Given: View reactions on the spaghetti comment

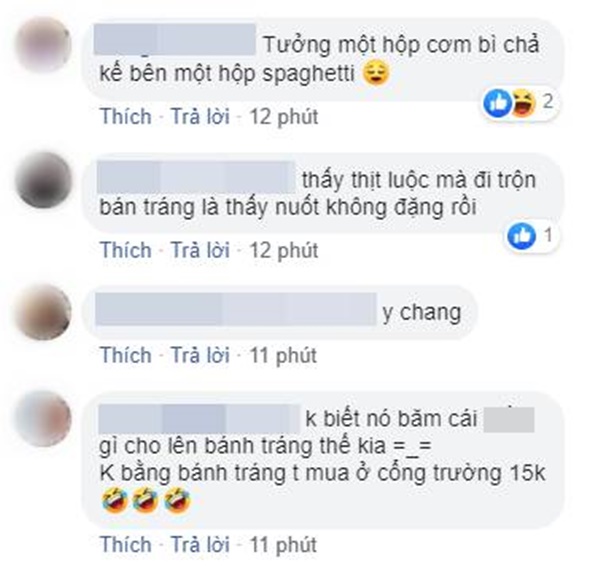Looking at the screenshot, I should [x=519, y=102].
